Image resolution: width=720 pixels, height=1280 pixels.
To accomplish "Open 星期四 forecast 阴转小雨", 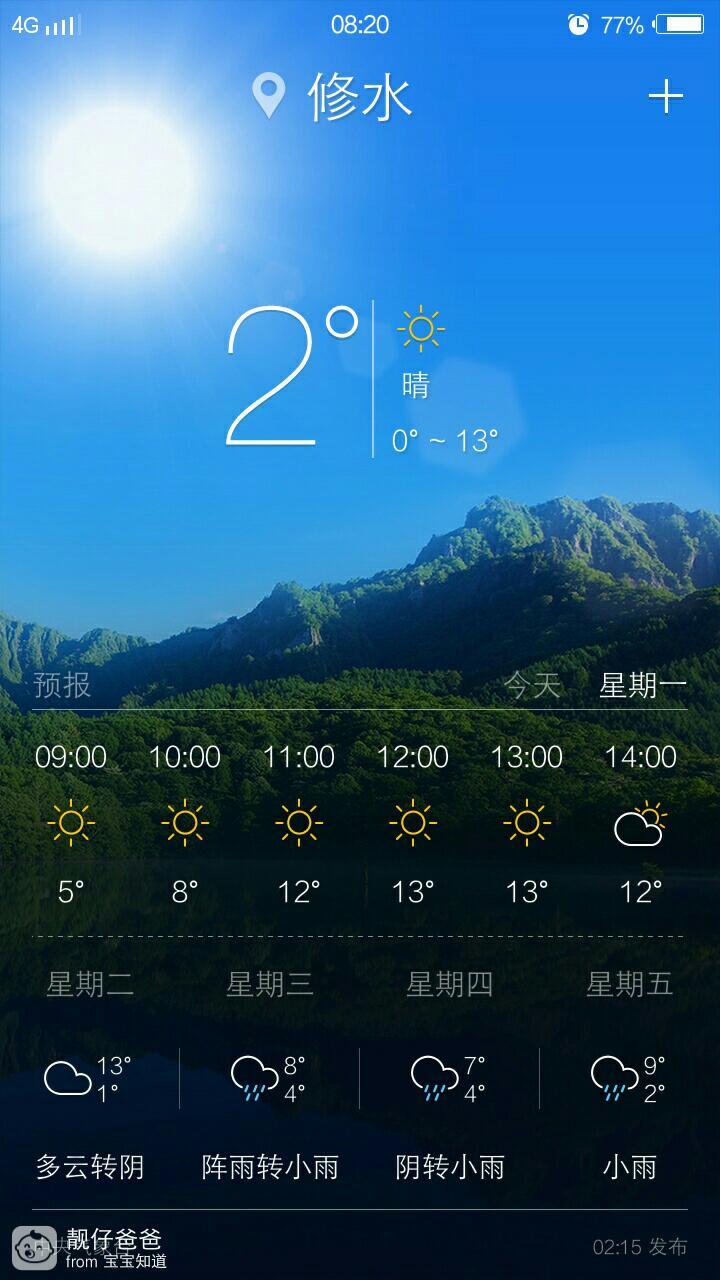I will 450,1080.
